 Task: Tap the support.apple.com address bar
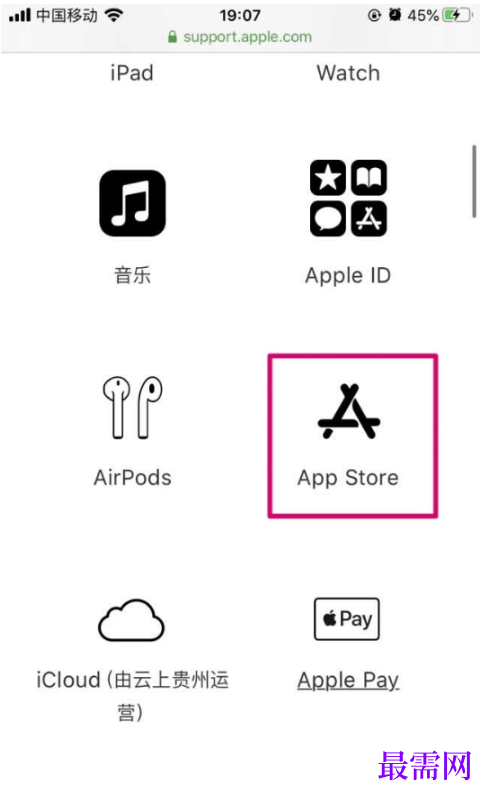point(240,37)
